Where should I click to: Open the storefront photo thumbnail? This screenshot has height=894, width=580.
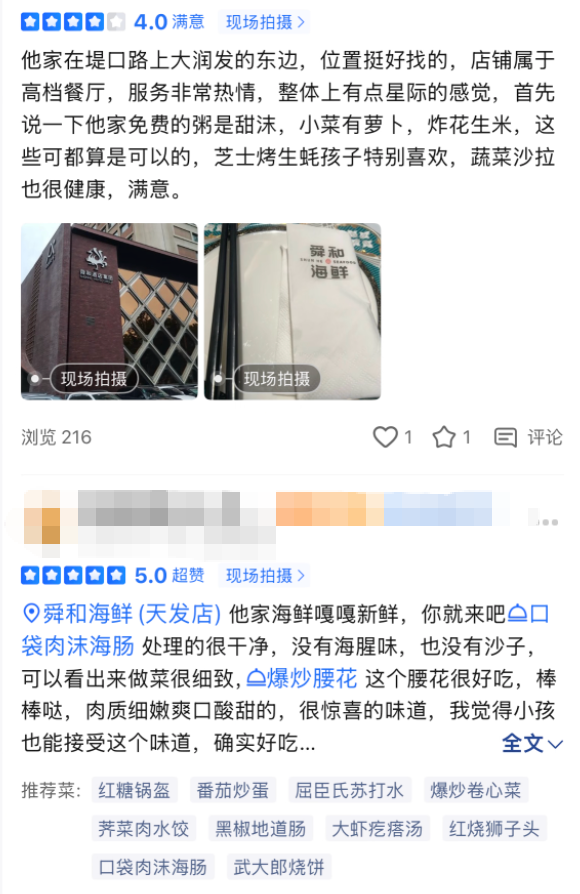pyautogui.click(x=109, y=311)
